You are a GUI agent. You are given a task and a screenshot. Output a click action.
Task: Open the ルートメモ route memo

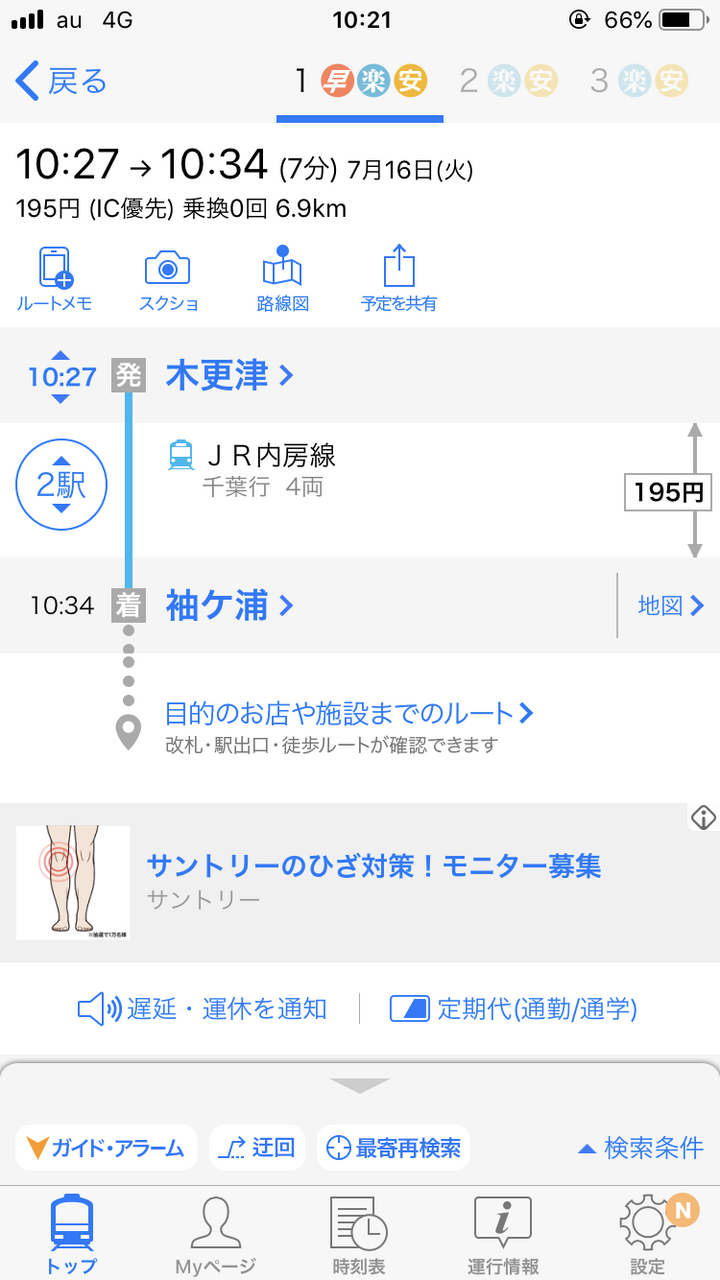pyautogui.click(x=54, y=279)
